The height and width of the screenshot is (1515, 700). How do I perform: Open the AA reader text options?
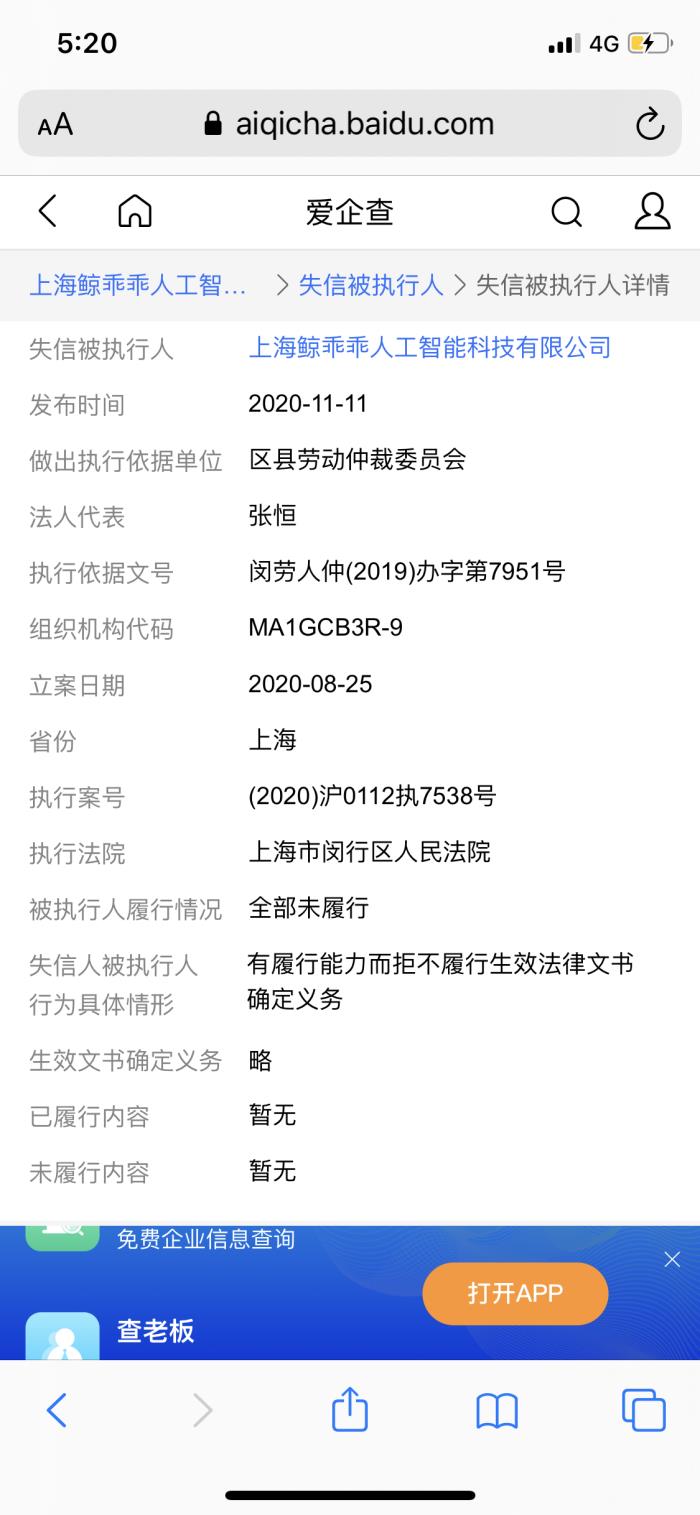point(55,125)
